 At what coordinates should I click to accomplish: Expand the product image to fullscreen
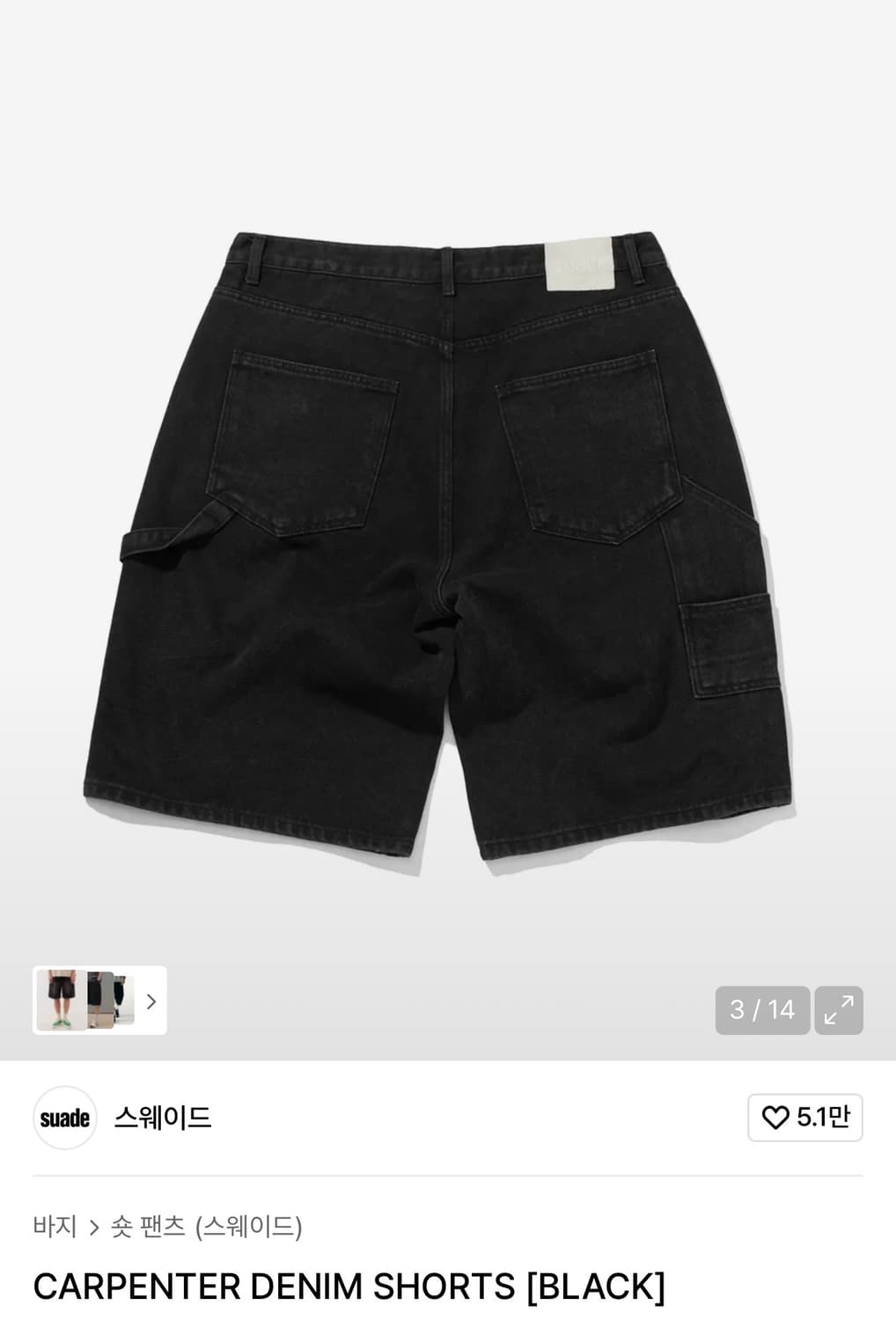pos(838,1009)
